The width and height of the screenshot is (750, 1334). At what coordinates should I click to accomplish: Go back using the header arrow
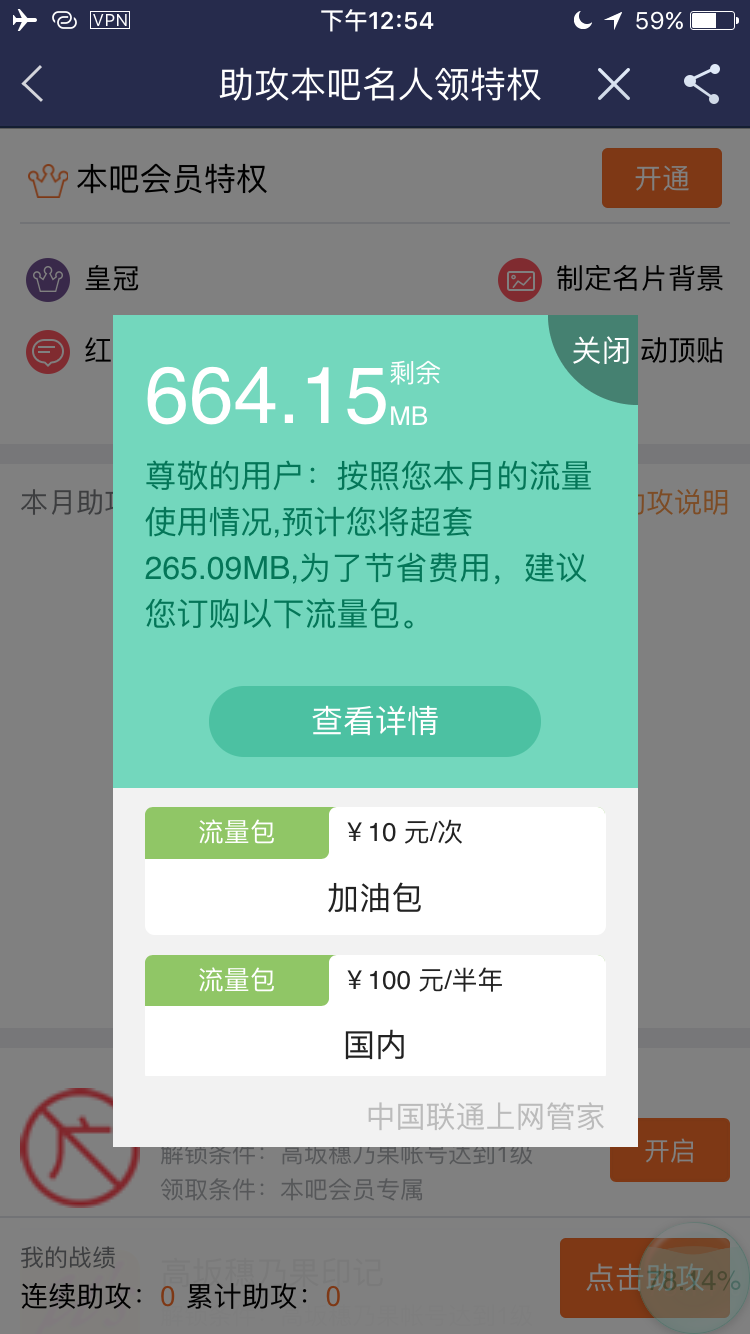click(x=33, y=84)
